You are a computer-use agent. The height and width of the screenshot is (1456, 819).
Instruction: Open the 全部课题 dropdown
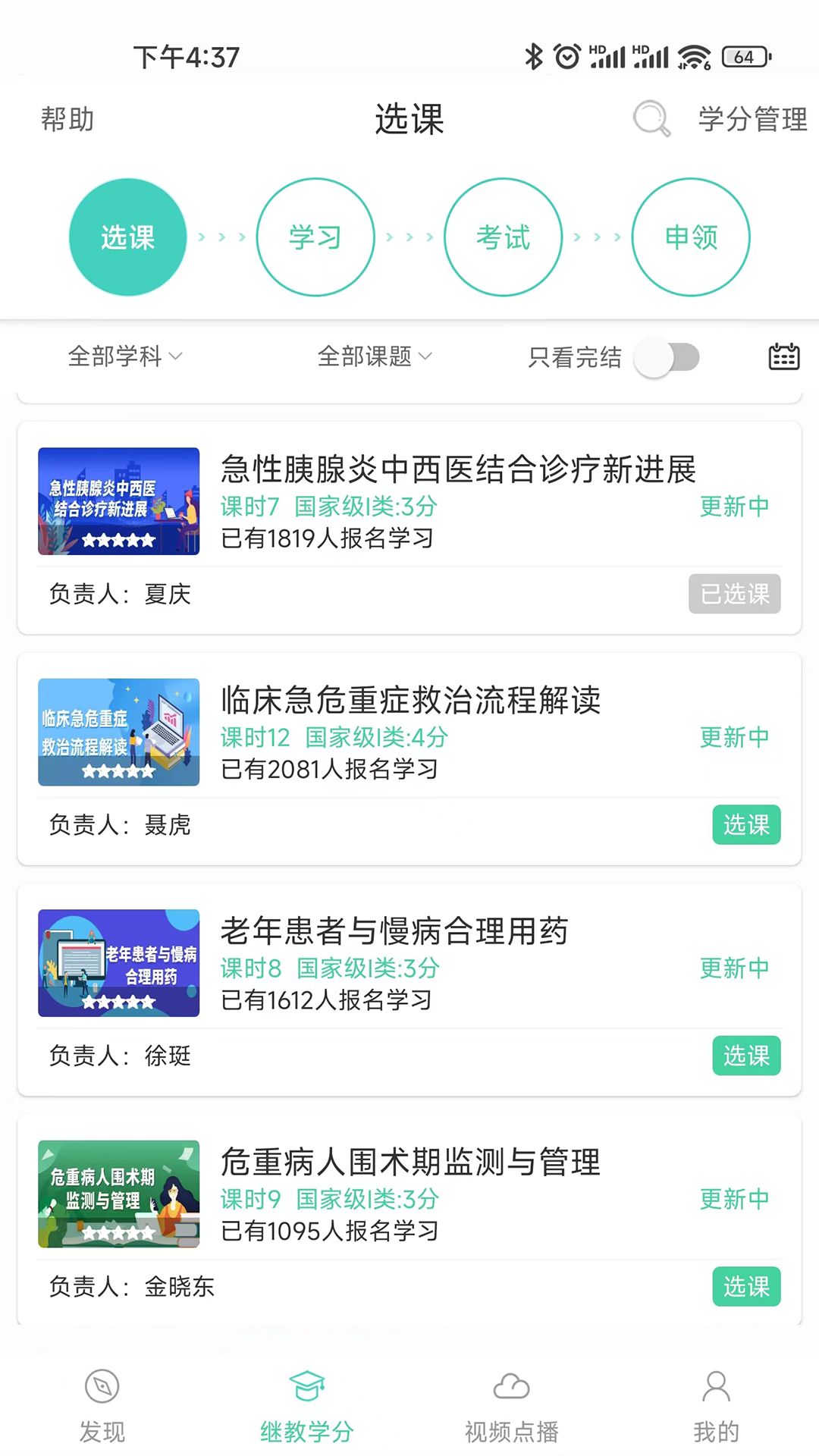tap(375, 356)
